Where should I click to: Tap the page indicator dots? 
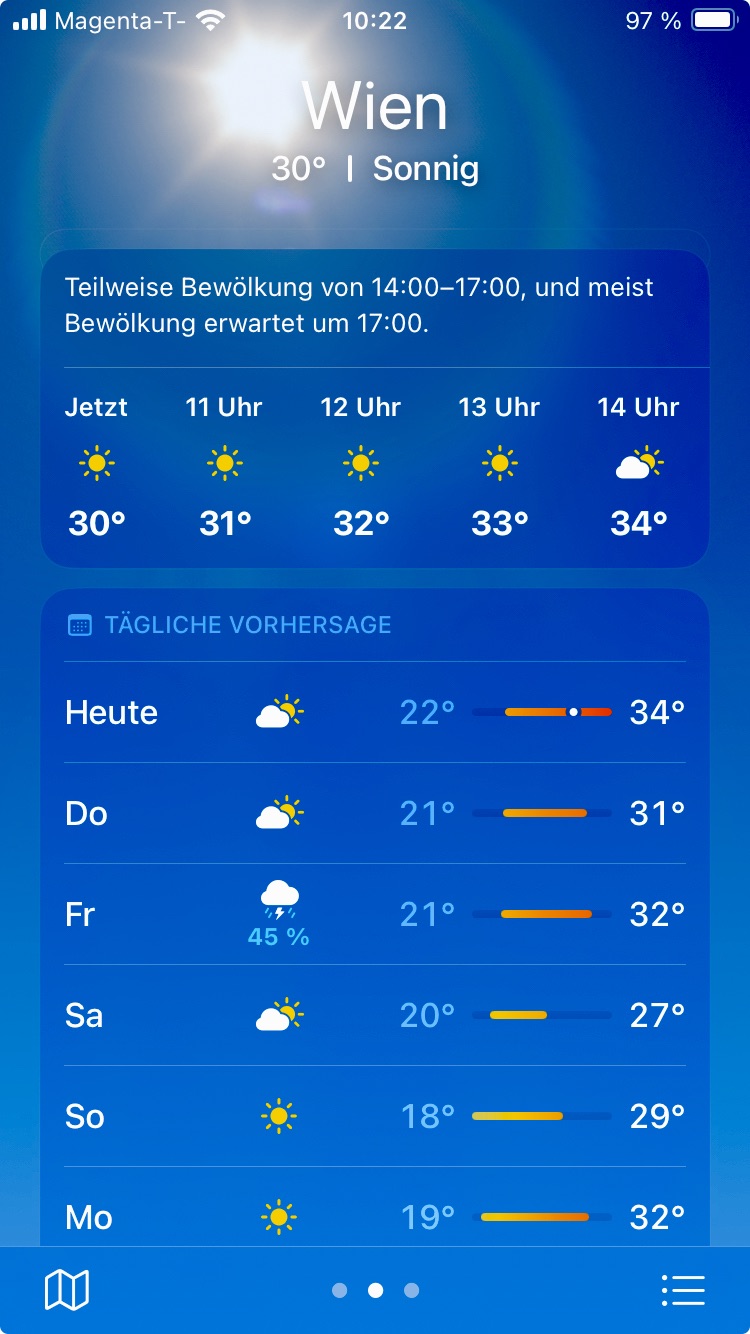[x=375, y=1290]
